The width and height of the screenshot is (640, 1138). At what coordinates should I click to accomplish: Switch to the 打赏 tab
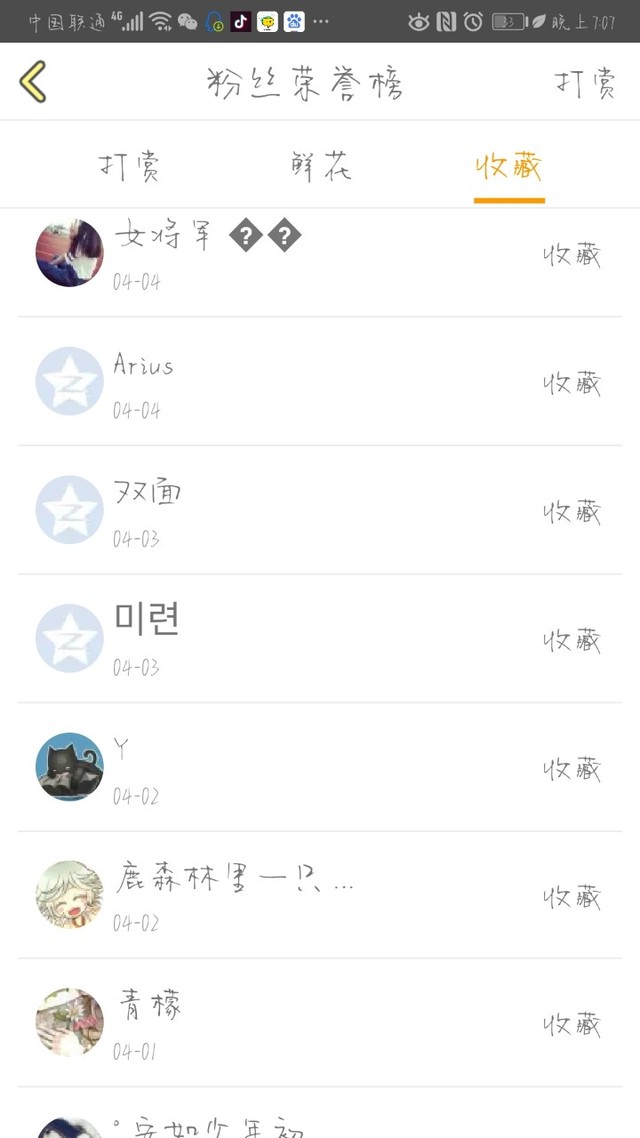130,167
